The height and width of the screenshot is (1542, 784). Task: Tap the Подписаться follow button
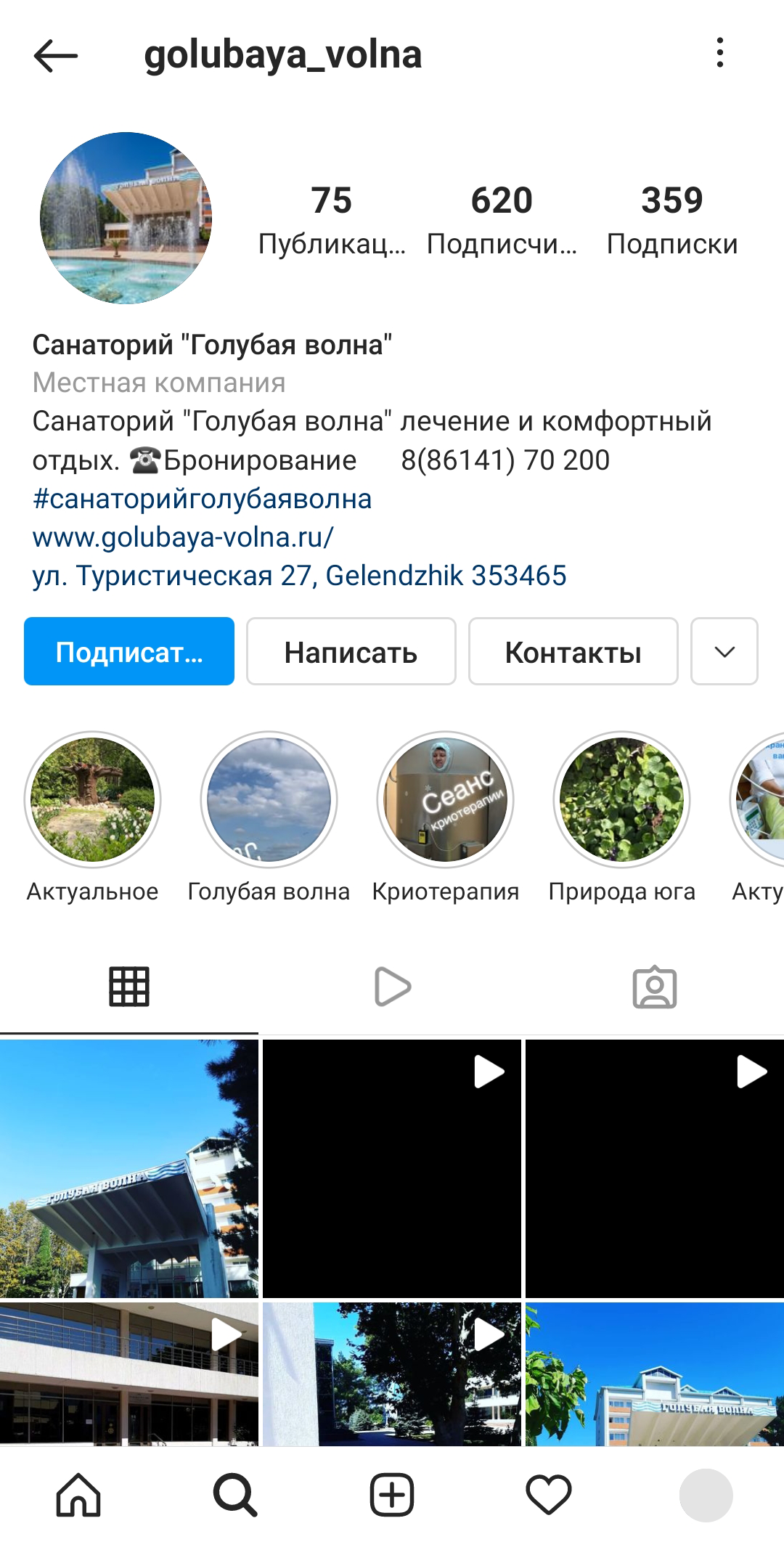click(x=129, y=651)
